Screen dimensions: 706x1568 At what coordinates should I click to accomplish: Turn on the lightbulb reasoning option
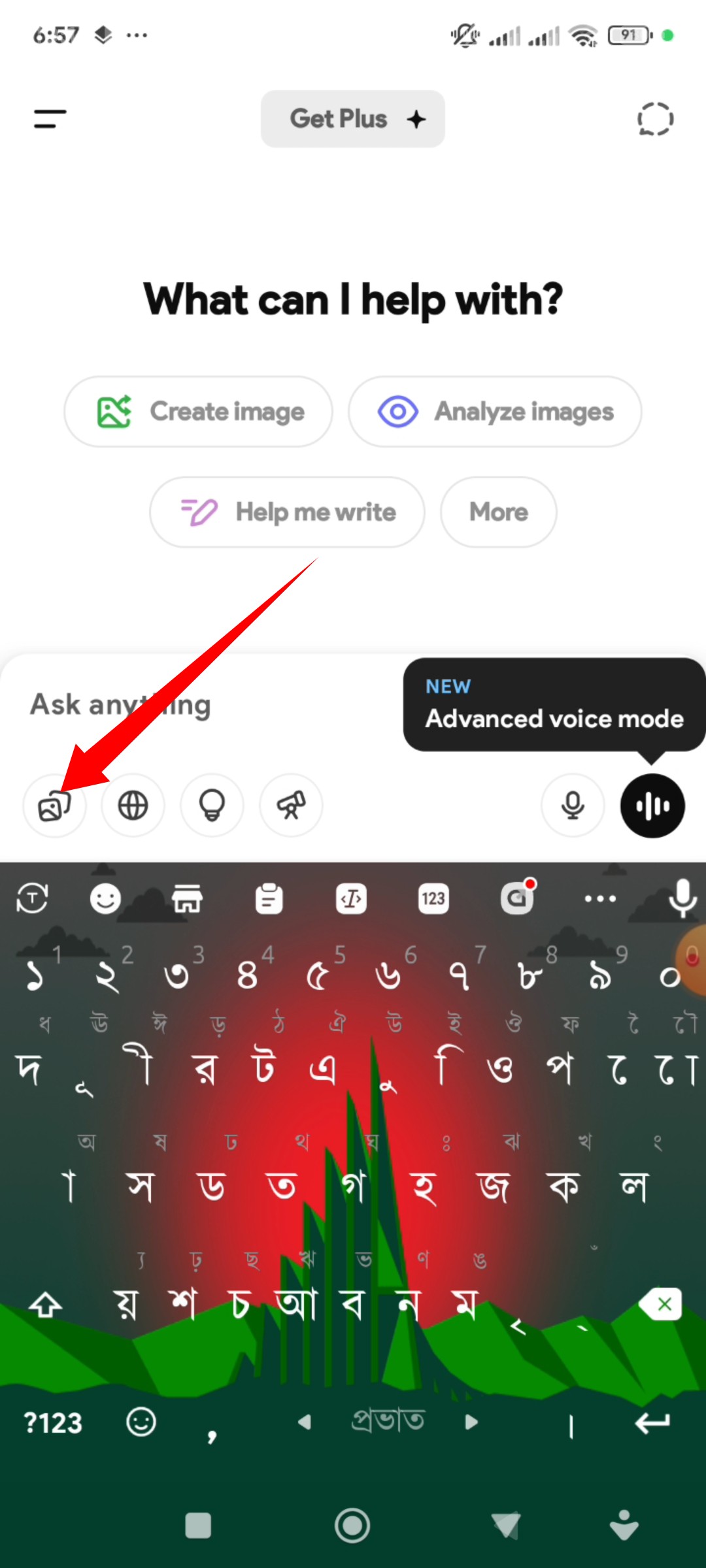click(x=212, y=806)
